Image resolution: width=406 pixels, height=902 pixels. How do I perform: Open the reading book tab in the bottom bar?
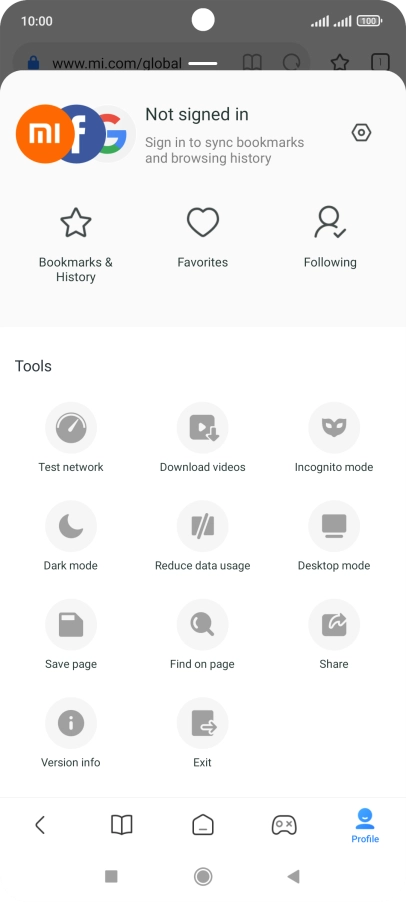(x=121, y=825)
